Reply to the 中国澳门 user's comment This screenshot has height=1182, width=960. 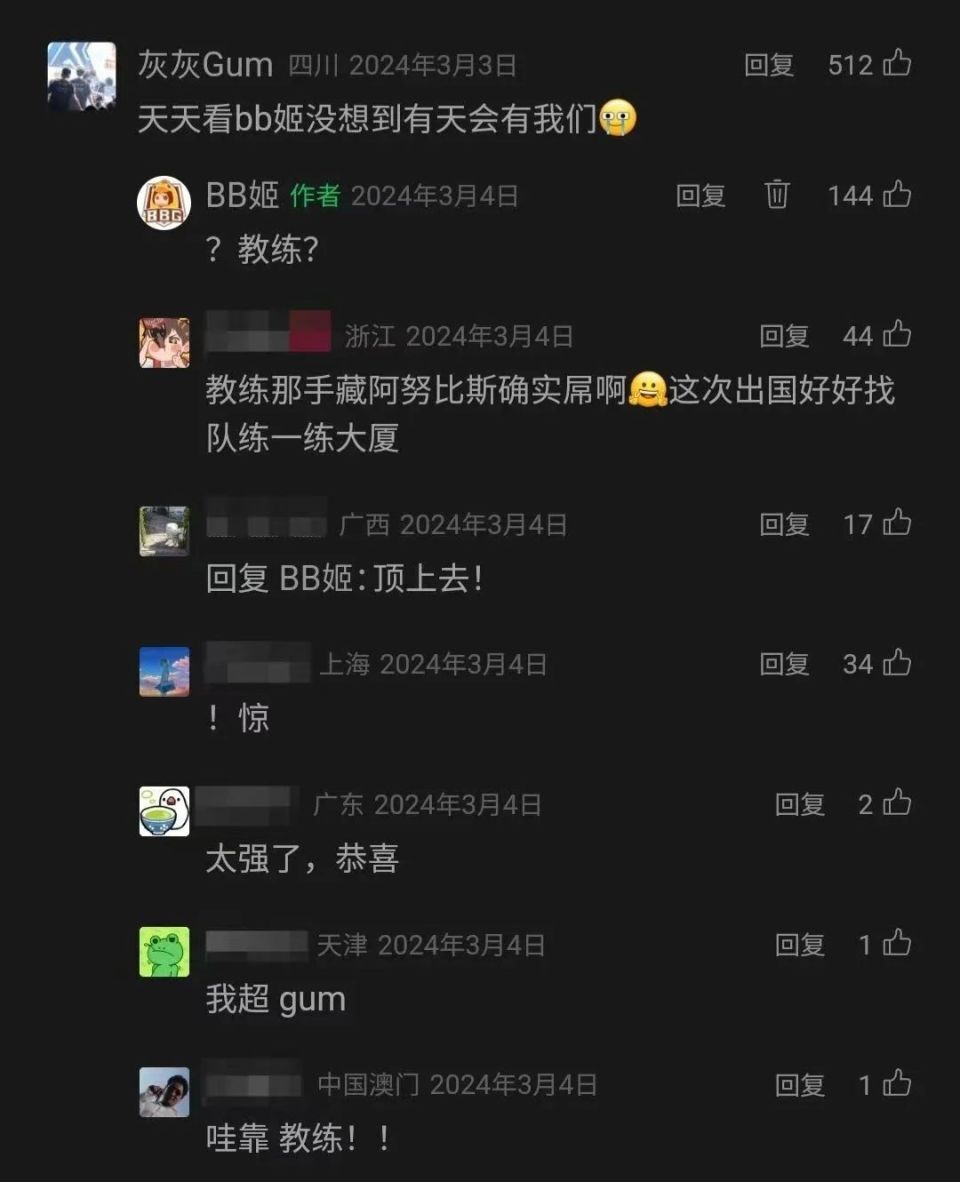tap(800, 1083)
